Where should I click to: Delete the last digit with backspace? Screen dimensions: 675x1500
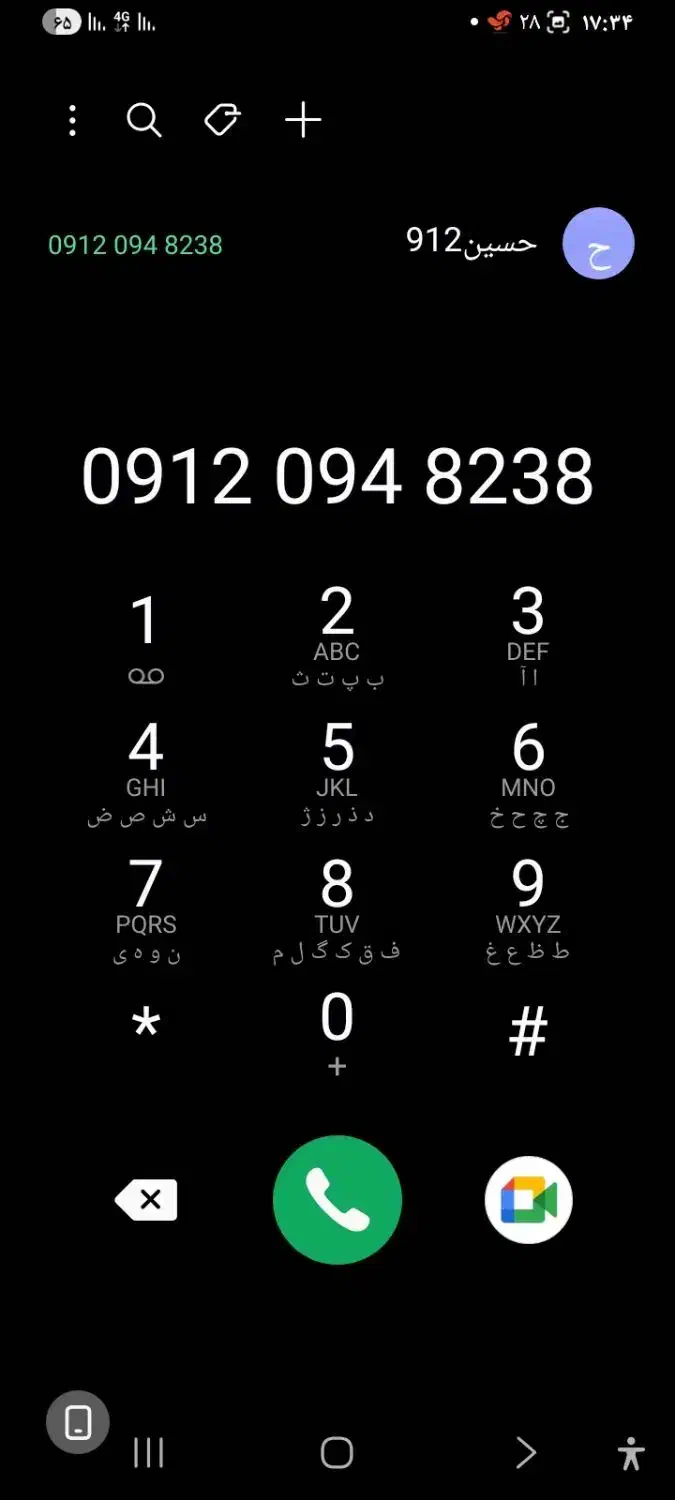(146, 1200)
